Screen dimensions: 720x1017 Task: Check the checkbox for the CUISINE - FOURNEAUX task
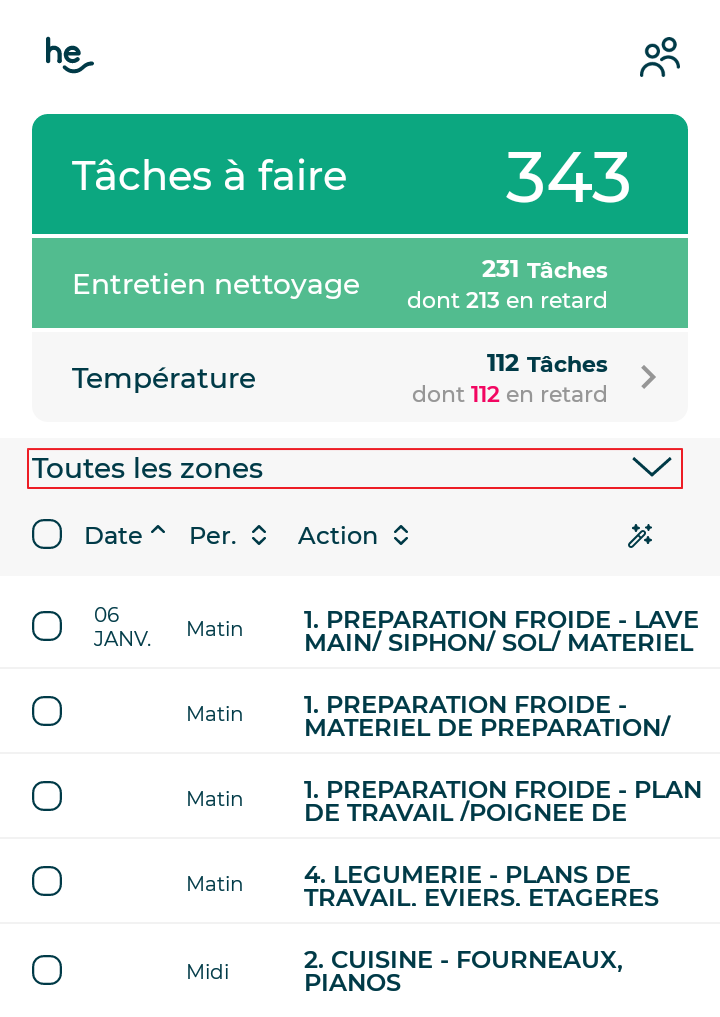tap(47, 970)
